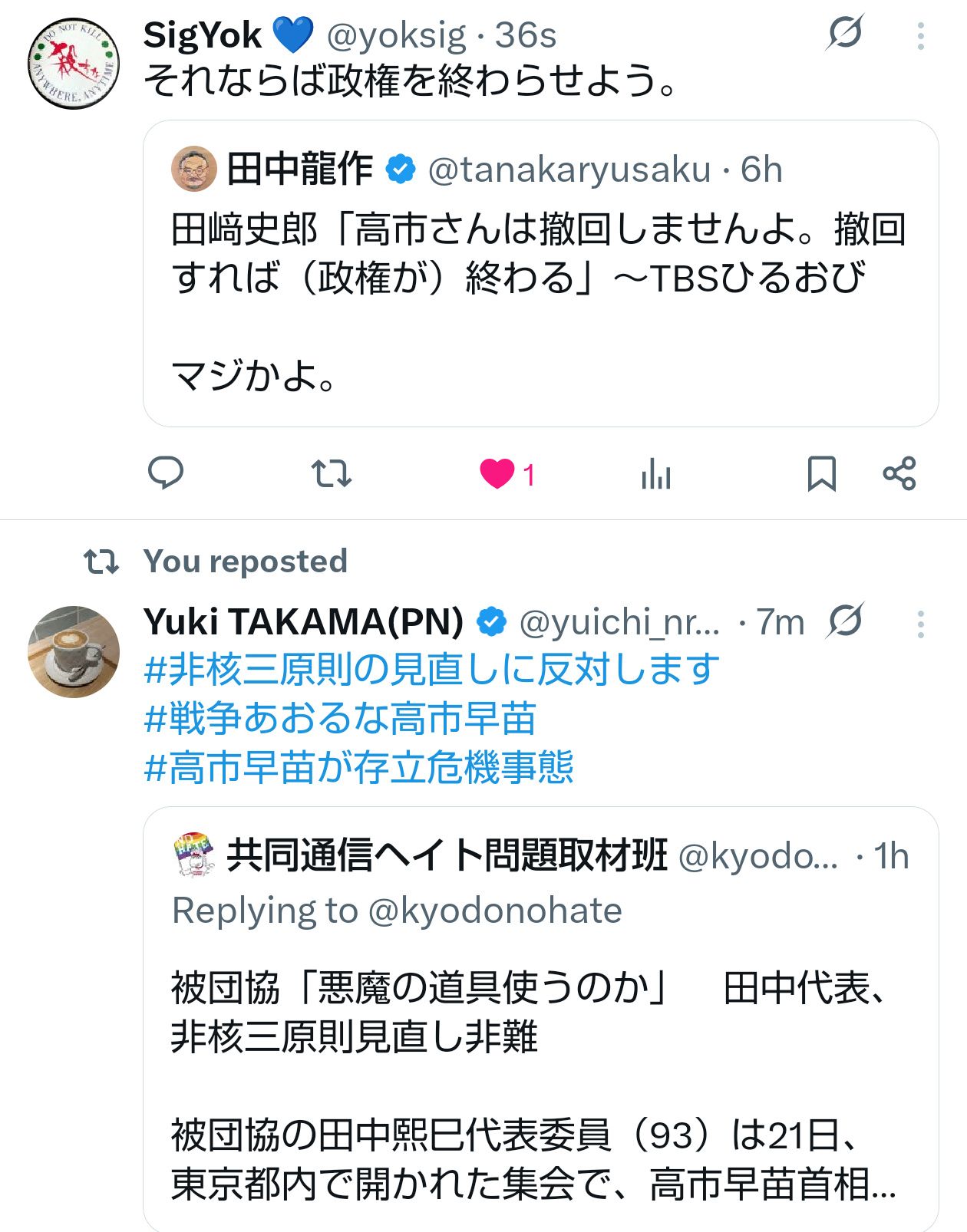Open the overflow menu on SigYok's post
This screenshot has width=967, height=1232.
pyautogui.click(x=920, y=36)
